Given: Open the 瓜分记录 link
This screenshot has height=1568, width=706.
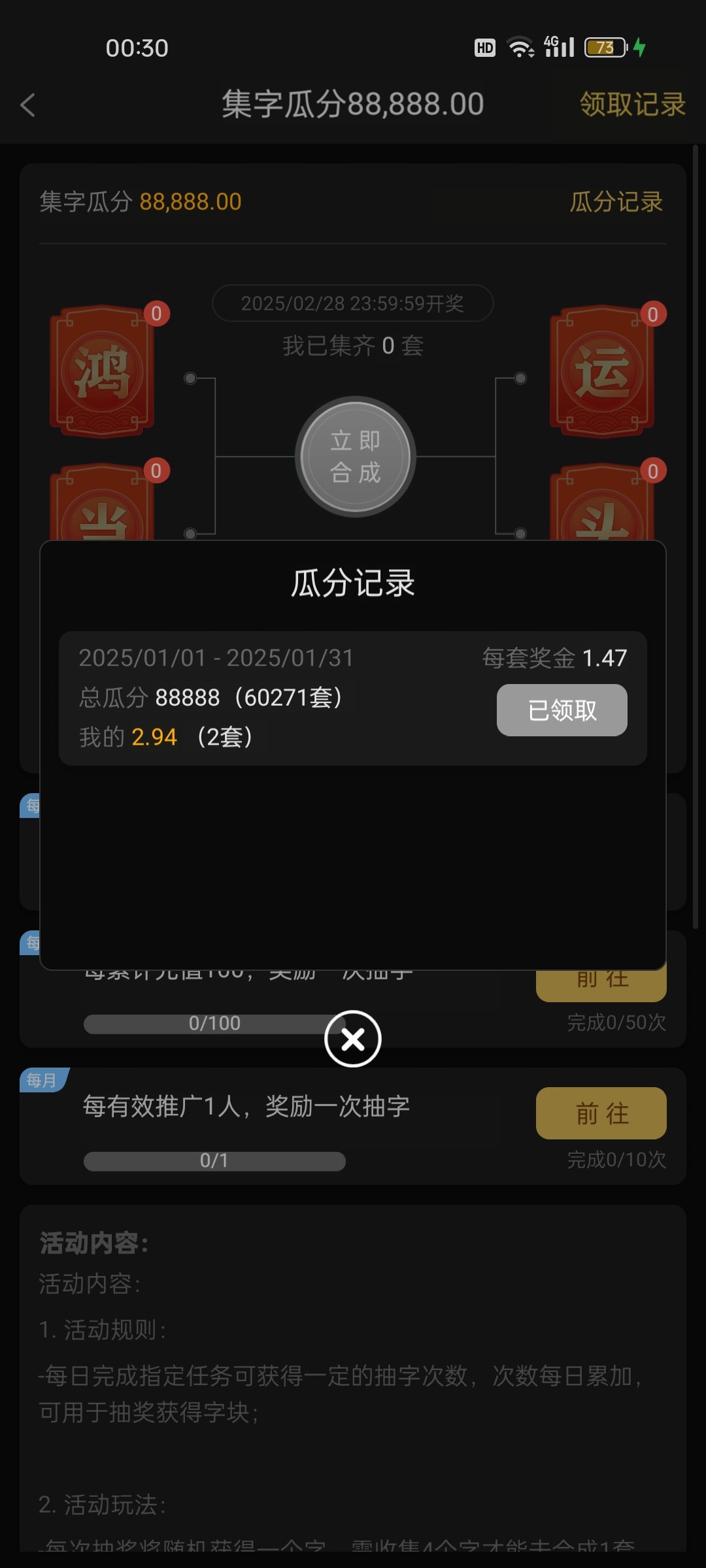Looking at the screenshot, I should [616, 202].
